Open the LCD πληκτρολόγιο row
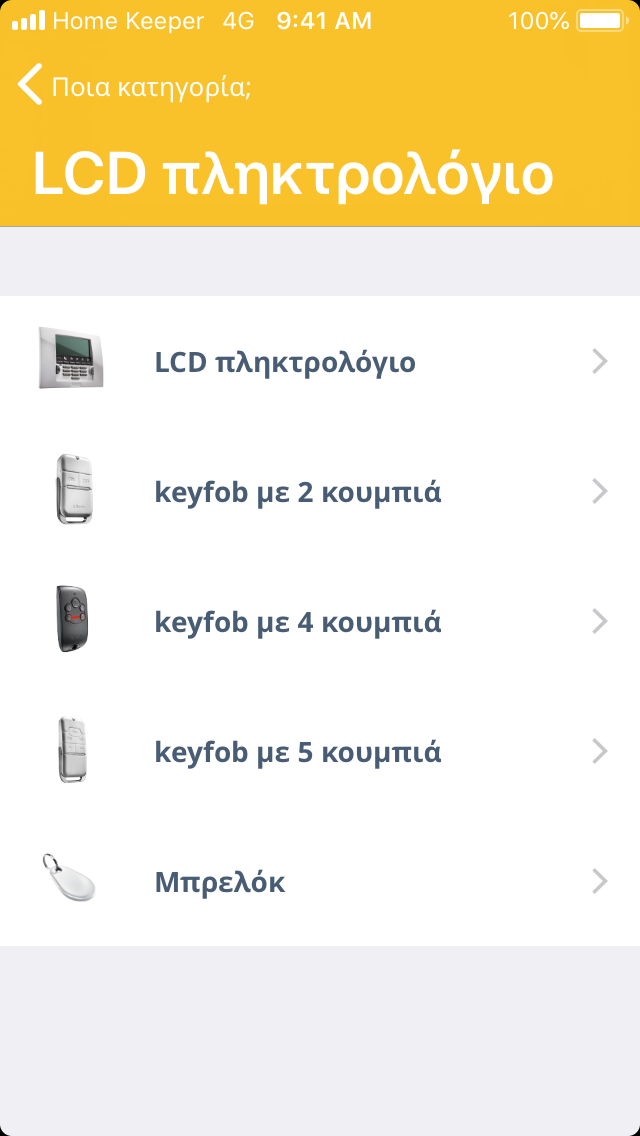The image size is (640, 1136). point(320,361)
